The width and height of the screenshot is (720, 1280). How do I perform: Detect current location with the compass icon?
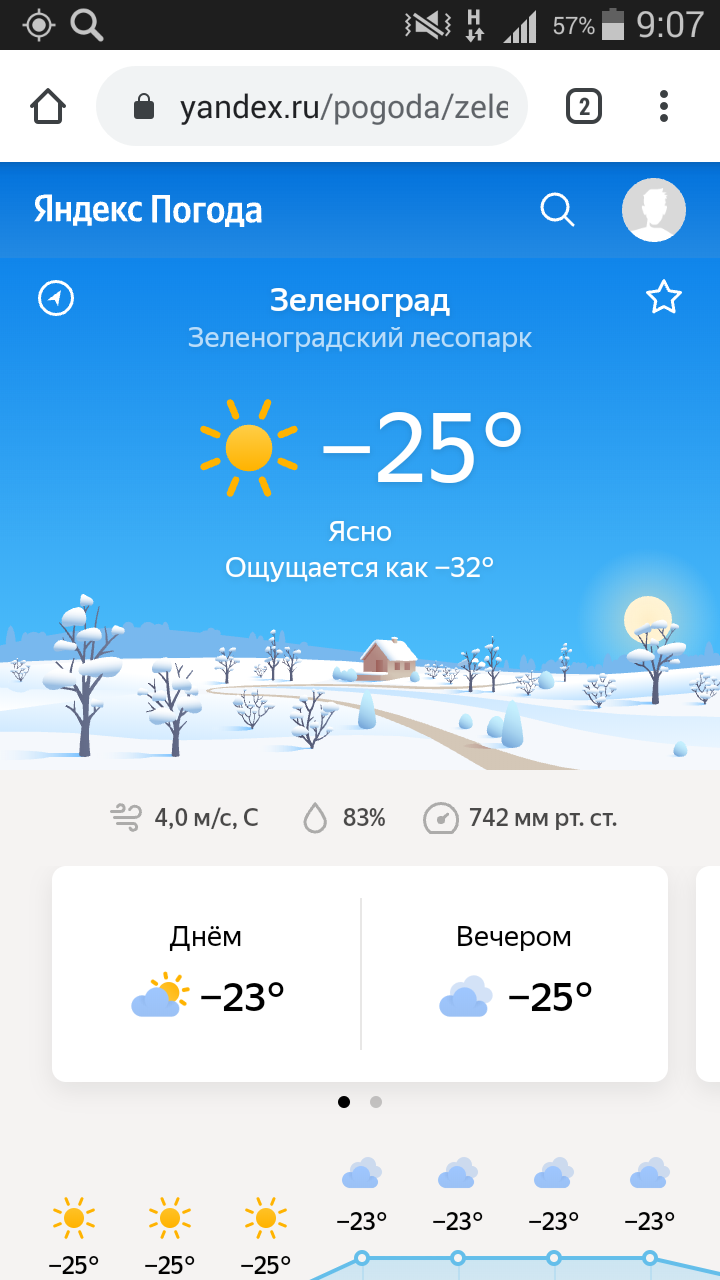click(56, 298)
